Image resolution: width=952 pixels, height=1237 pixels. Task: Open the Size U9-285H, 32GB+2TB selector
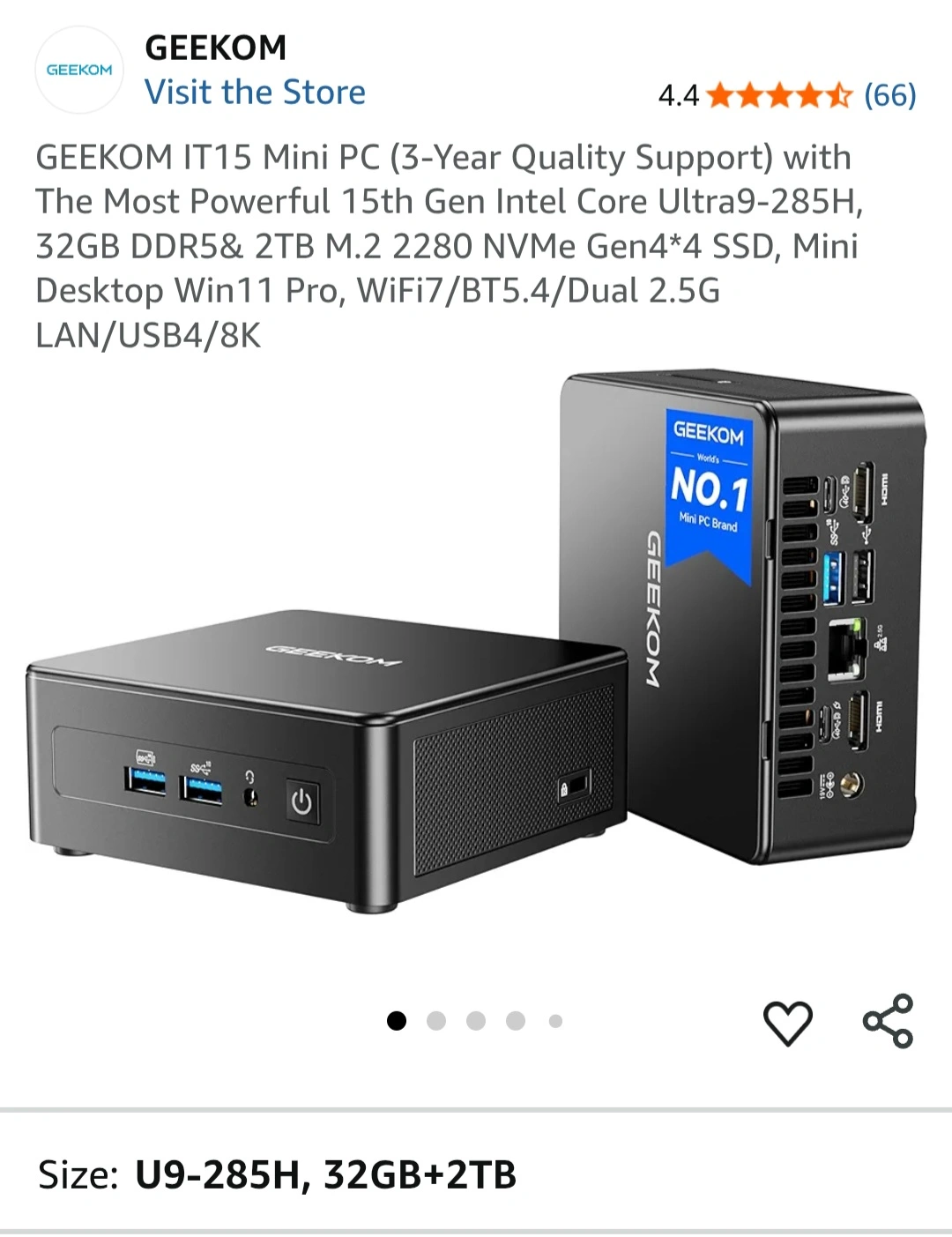pyautogui.click(x=476, y=1174)
